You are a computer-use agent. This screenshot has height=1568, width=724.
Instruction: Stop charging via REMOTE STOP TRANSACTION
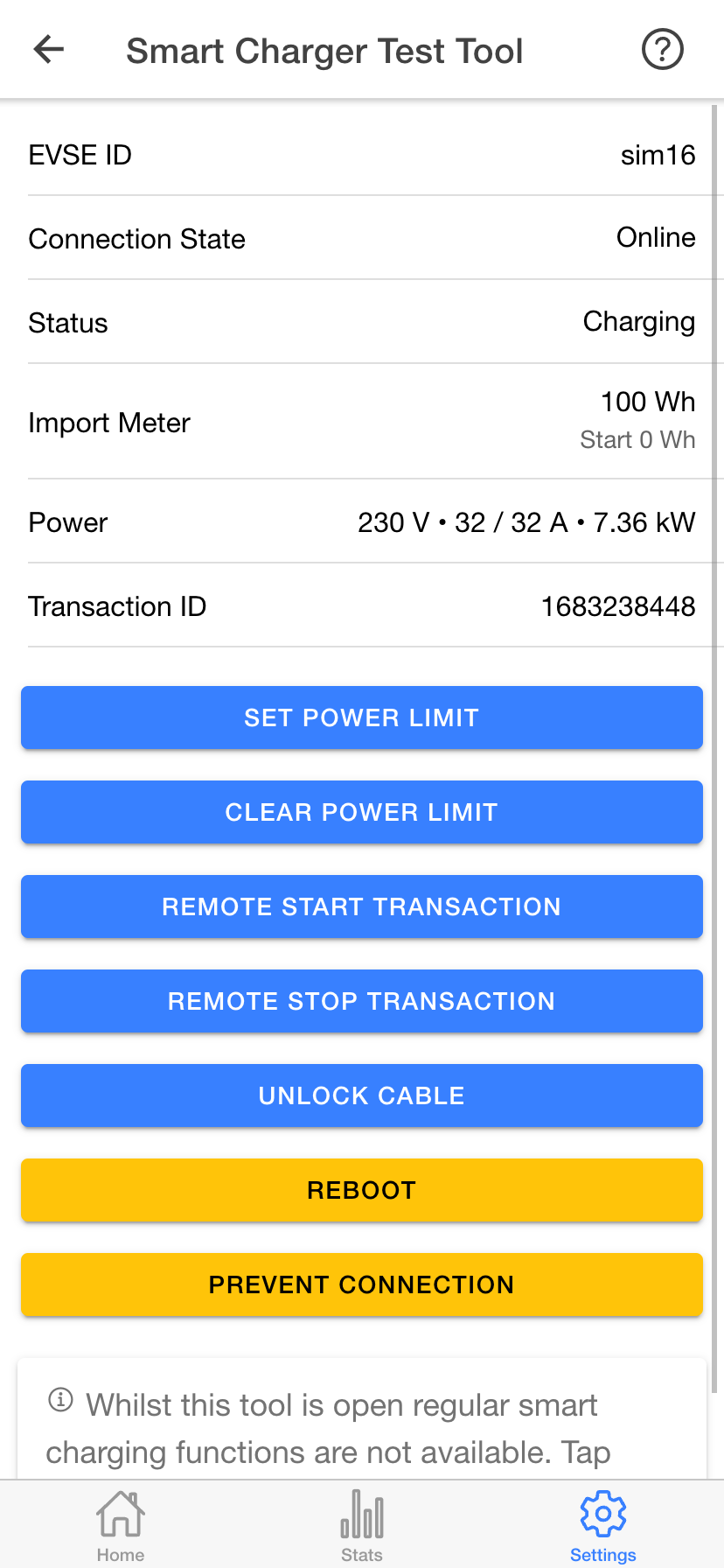tap(361, 1001)
